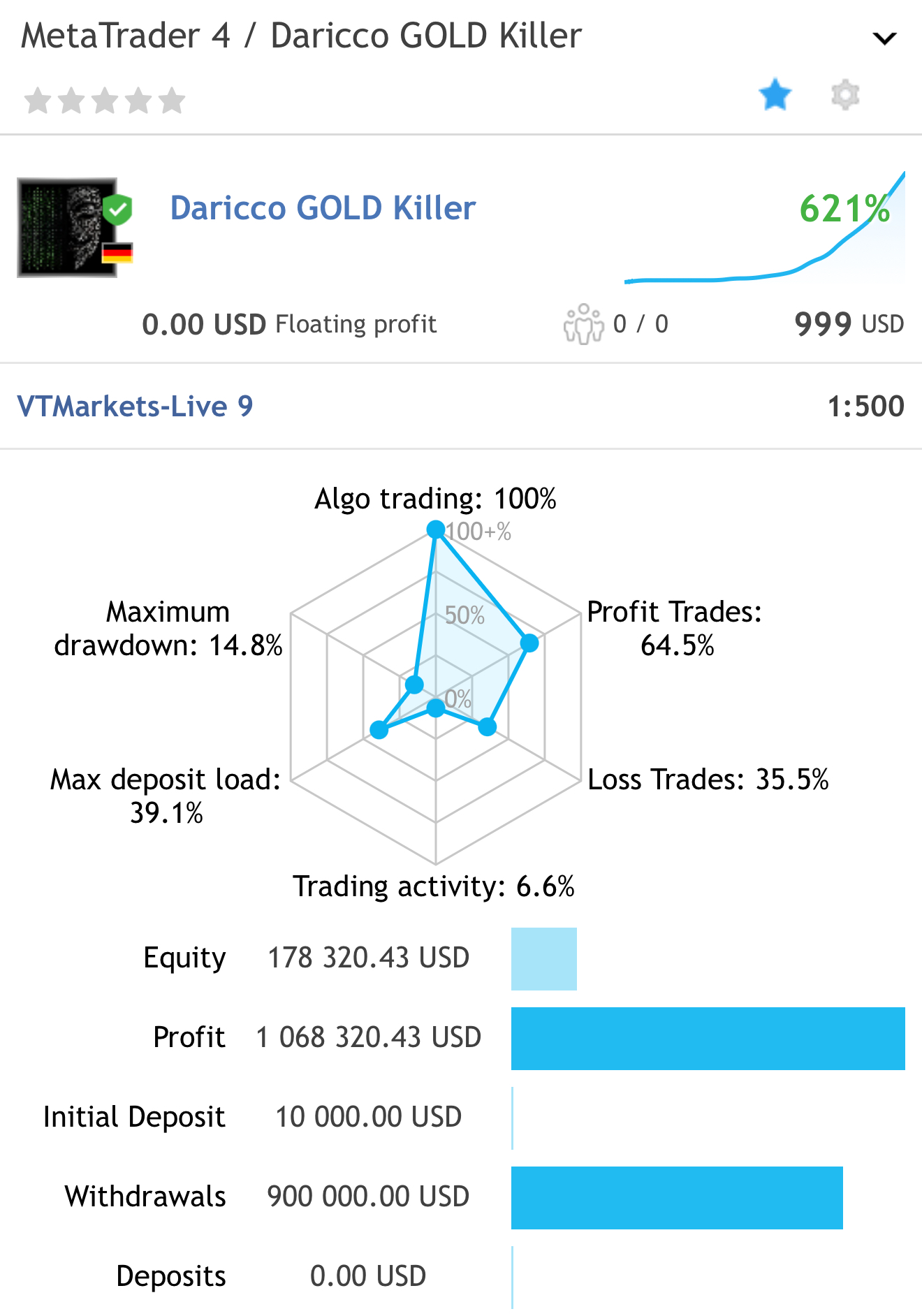922x1316 pixels.
Task: Open the Daricco GOLD Killer signal link
Action: 323,208
